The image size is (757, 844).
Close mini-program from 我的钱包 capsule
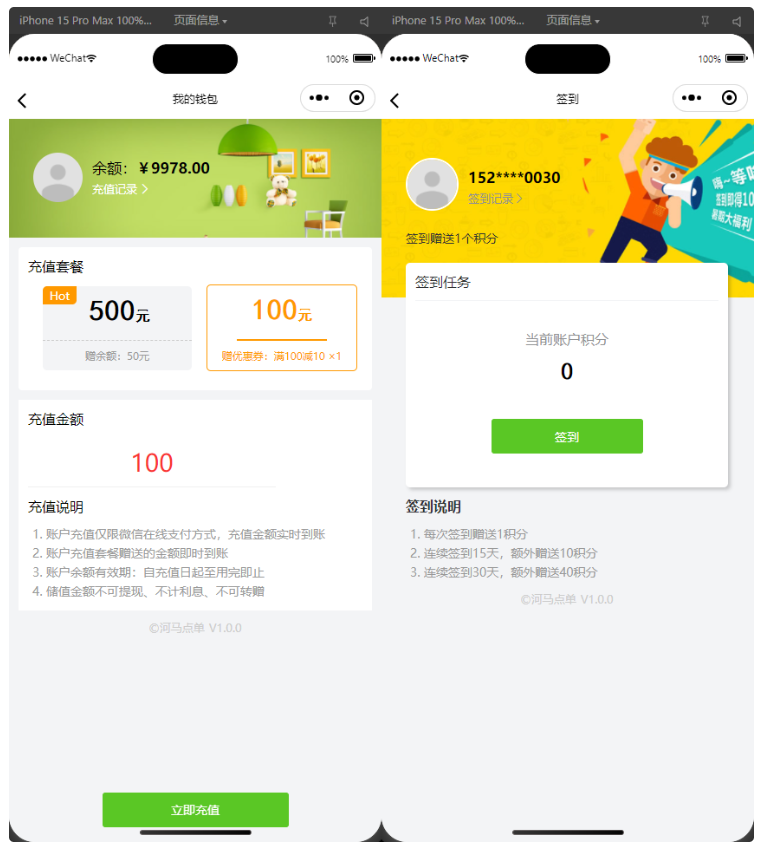tap(356, 98)
